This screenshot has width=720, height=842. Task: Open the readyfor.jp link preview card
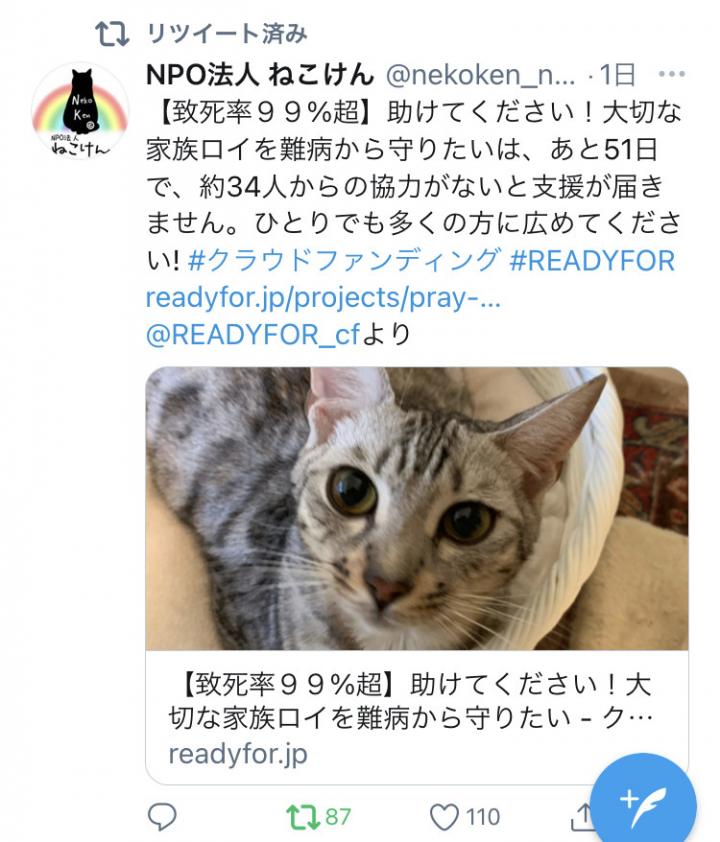point(416,575)
